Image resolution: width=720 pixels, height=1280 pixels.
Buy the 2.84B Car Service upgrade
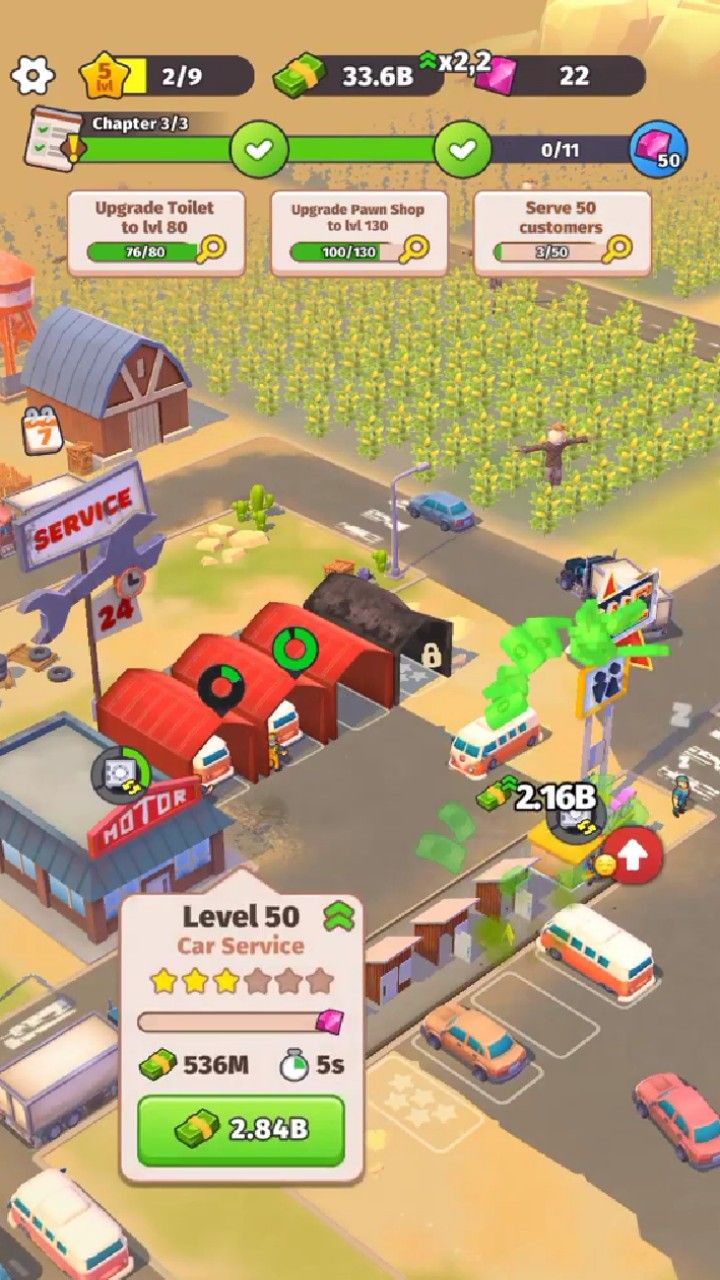tap(241, 1130)
